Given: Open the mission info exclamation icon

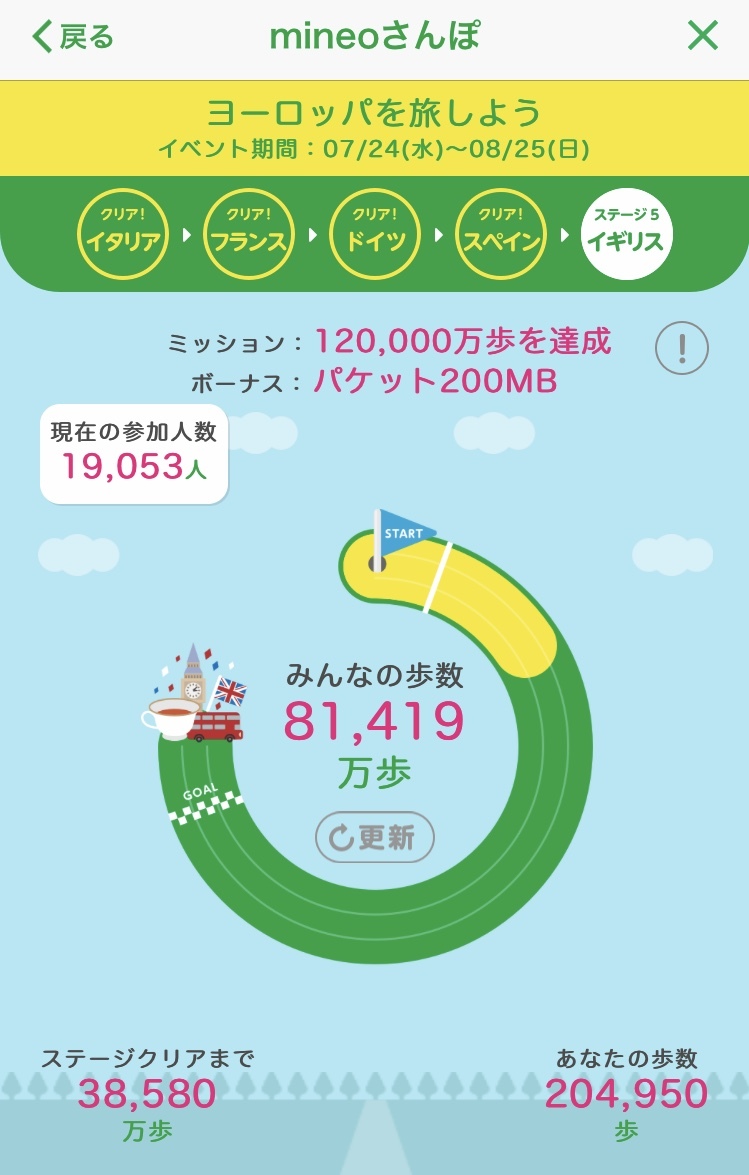Looking at the screenshot, I should [x=681, y=348].
